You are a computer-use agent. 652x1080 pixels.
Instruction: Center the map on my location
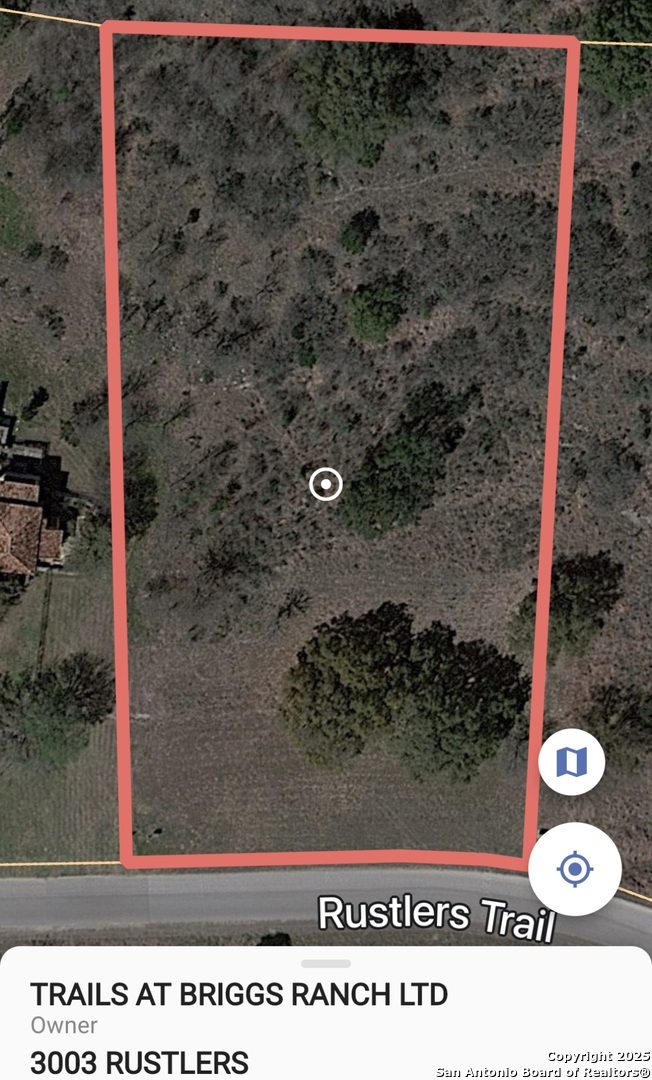pos(574,869)
